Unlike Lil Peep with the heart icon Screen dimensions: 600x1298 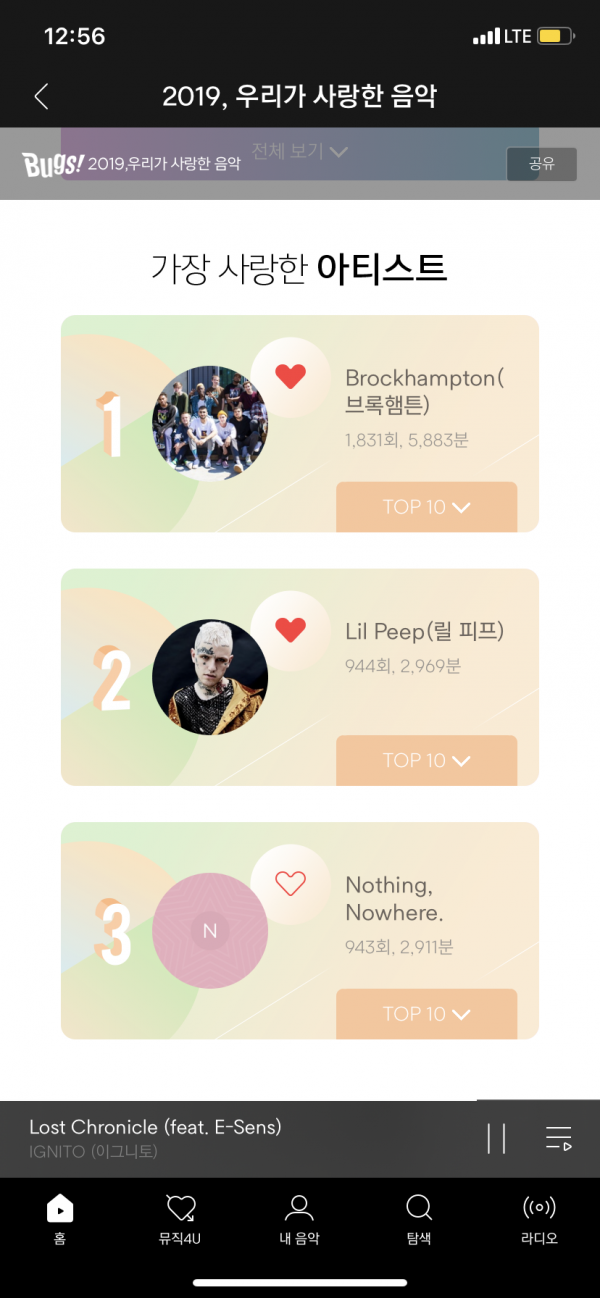(x=290, y=630)
